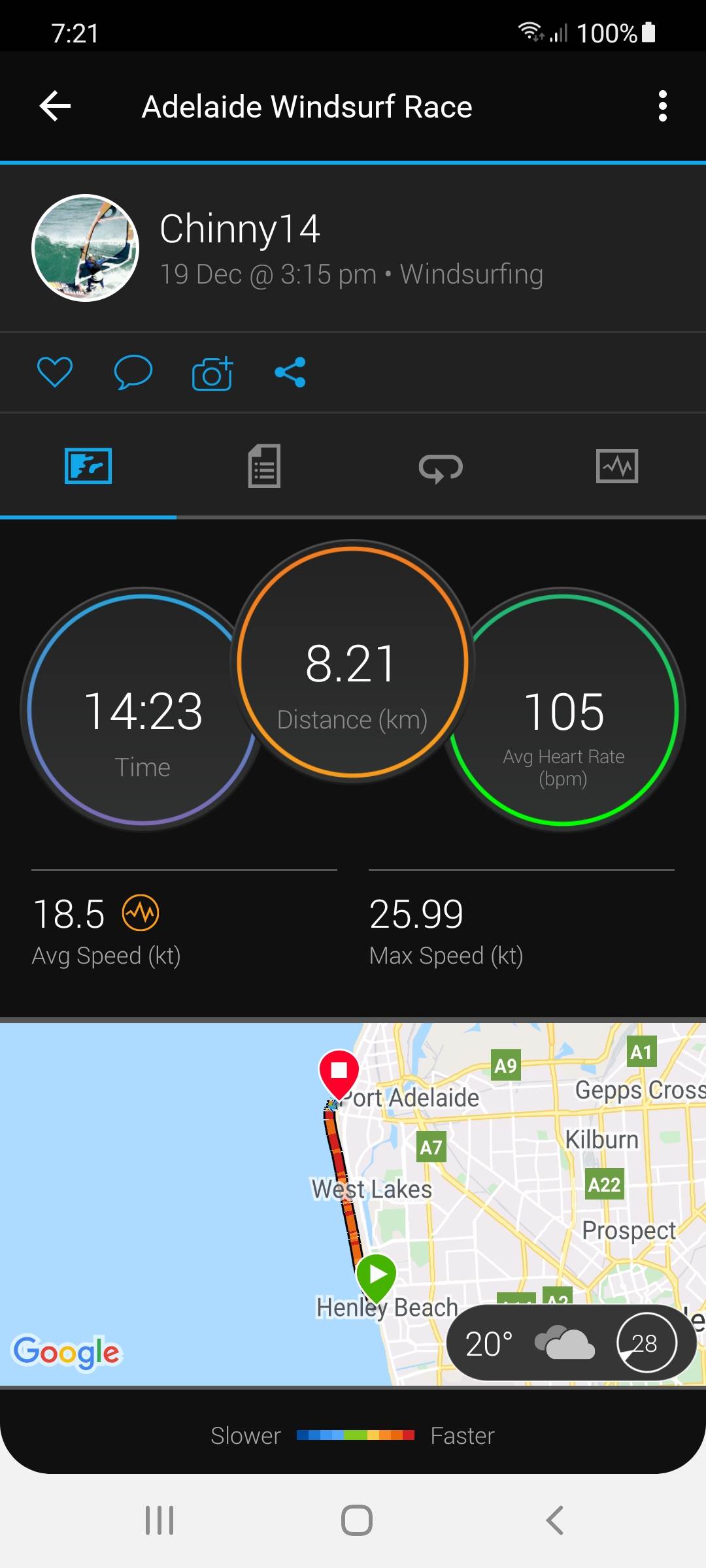Go to the home screen
The image size is (706, 1568).
(357, 1520)
